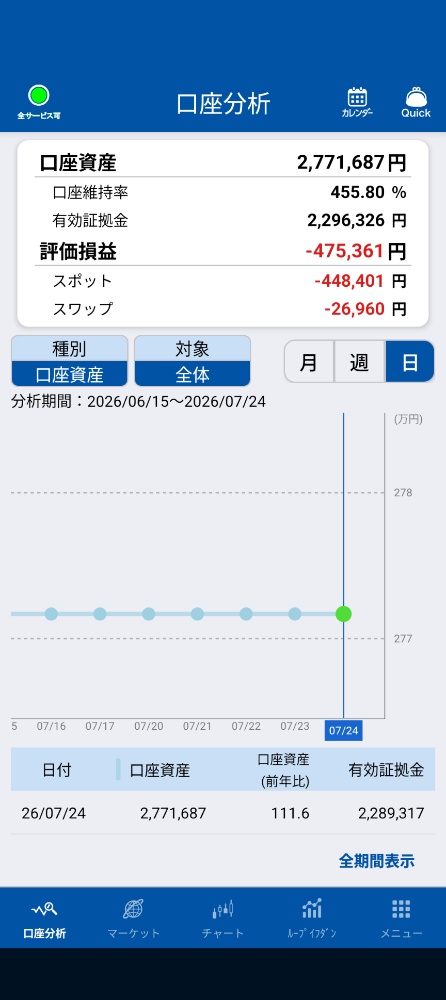Select the 07/16 data point on chart
446x1000 pixels.
pos(51,614)
